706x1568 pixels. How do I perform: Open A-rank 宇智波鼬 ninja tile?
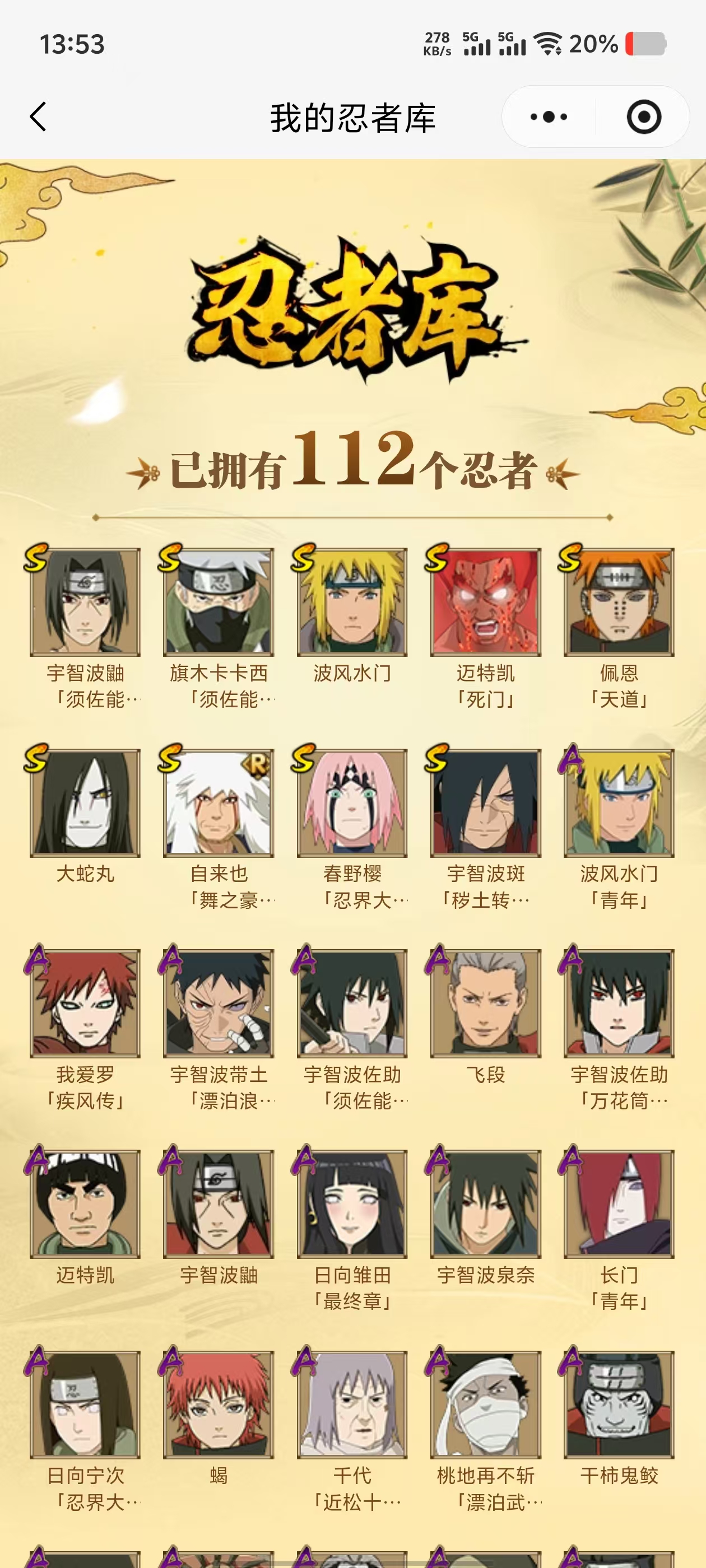tap(219, 1203)
